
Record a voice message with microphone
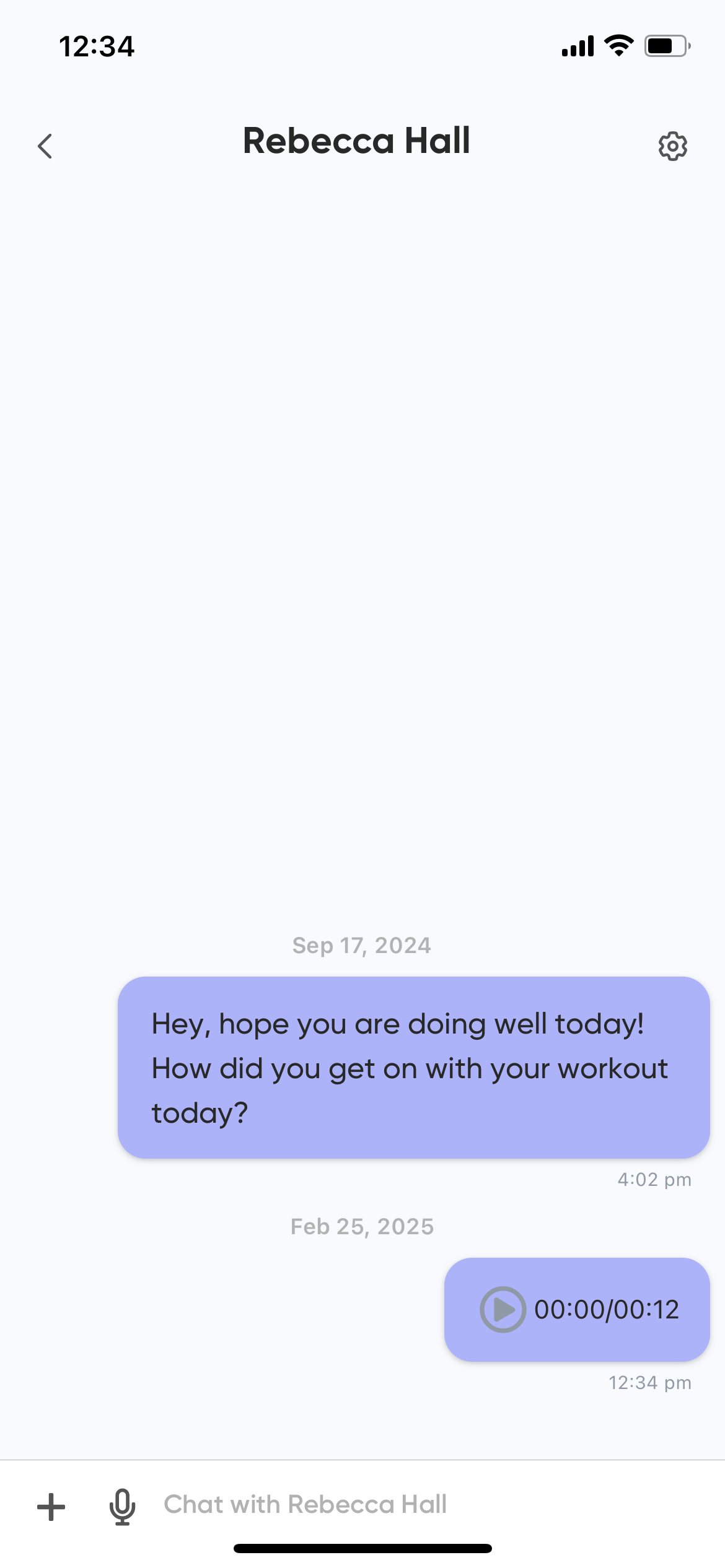(x=122, y=1506)
